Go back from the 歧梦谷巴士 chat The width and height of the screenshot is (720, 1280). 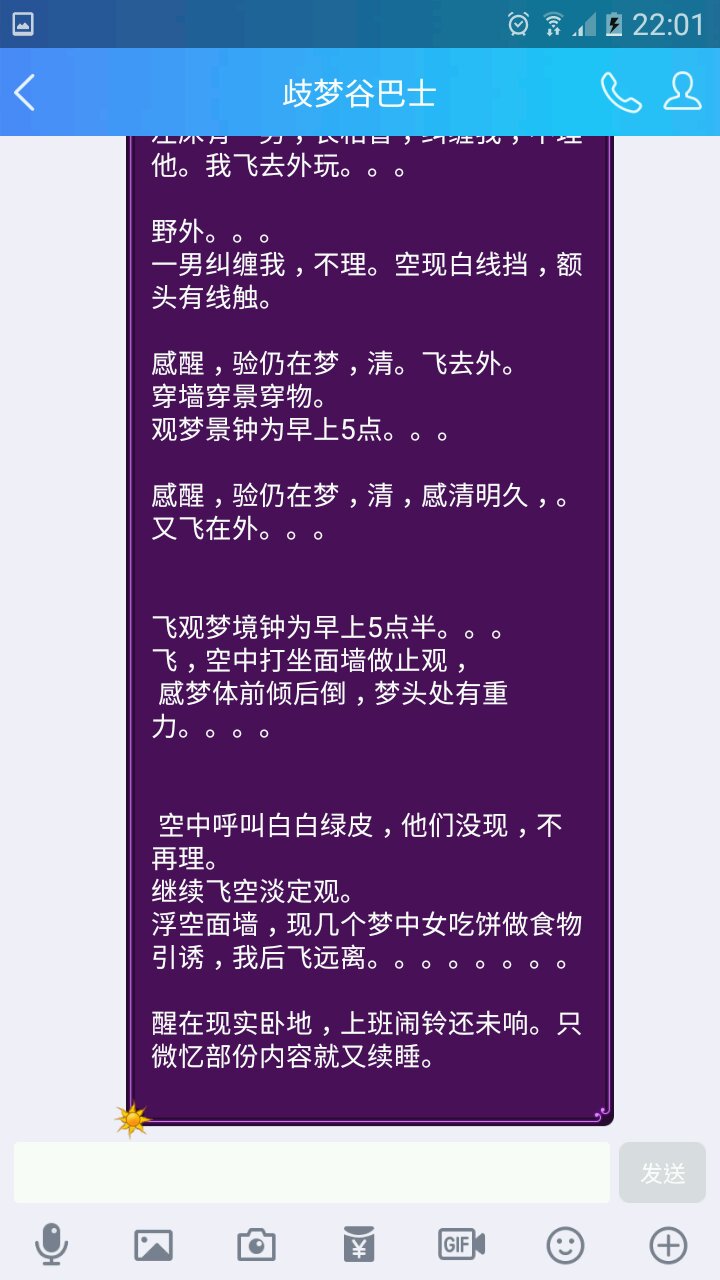[26, 93]
